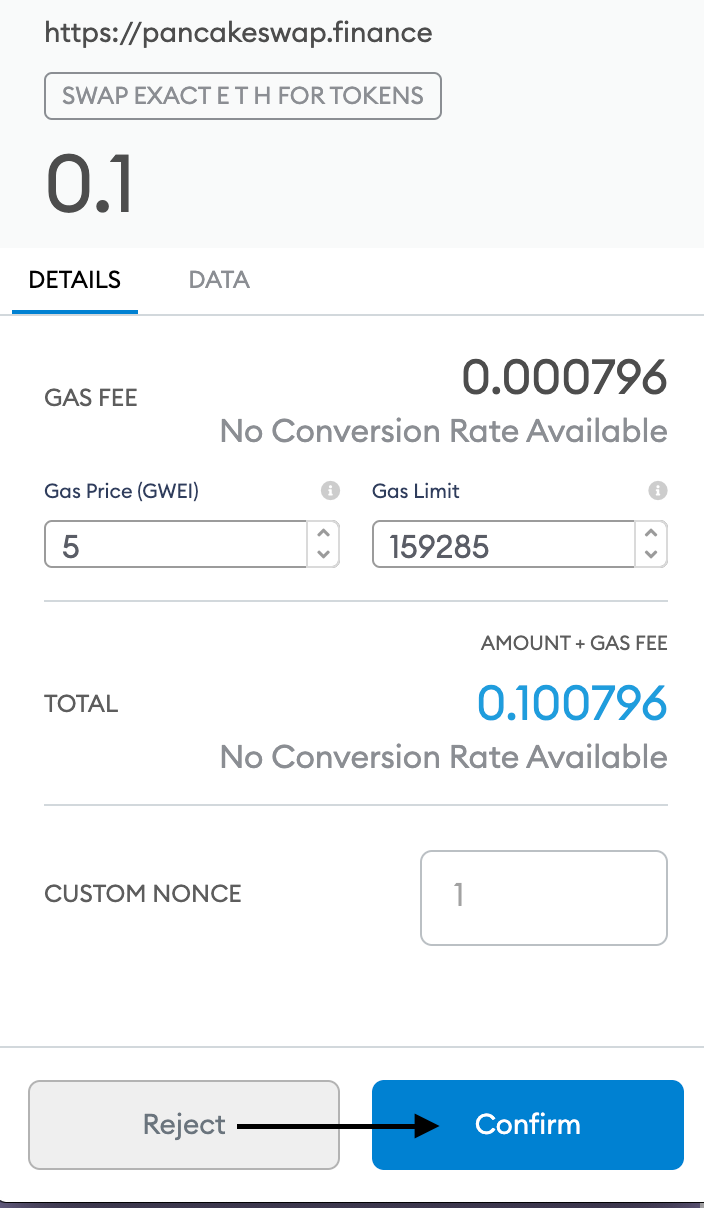Switch to the DATA tab
The height and width of the screenshot is (1208, 704).
pos(219,280)
